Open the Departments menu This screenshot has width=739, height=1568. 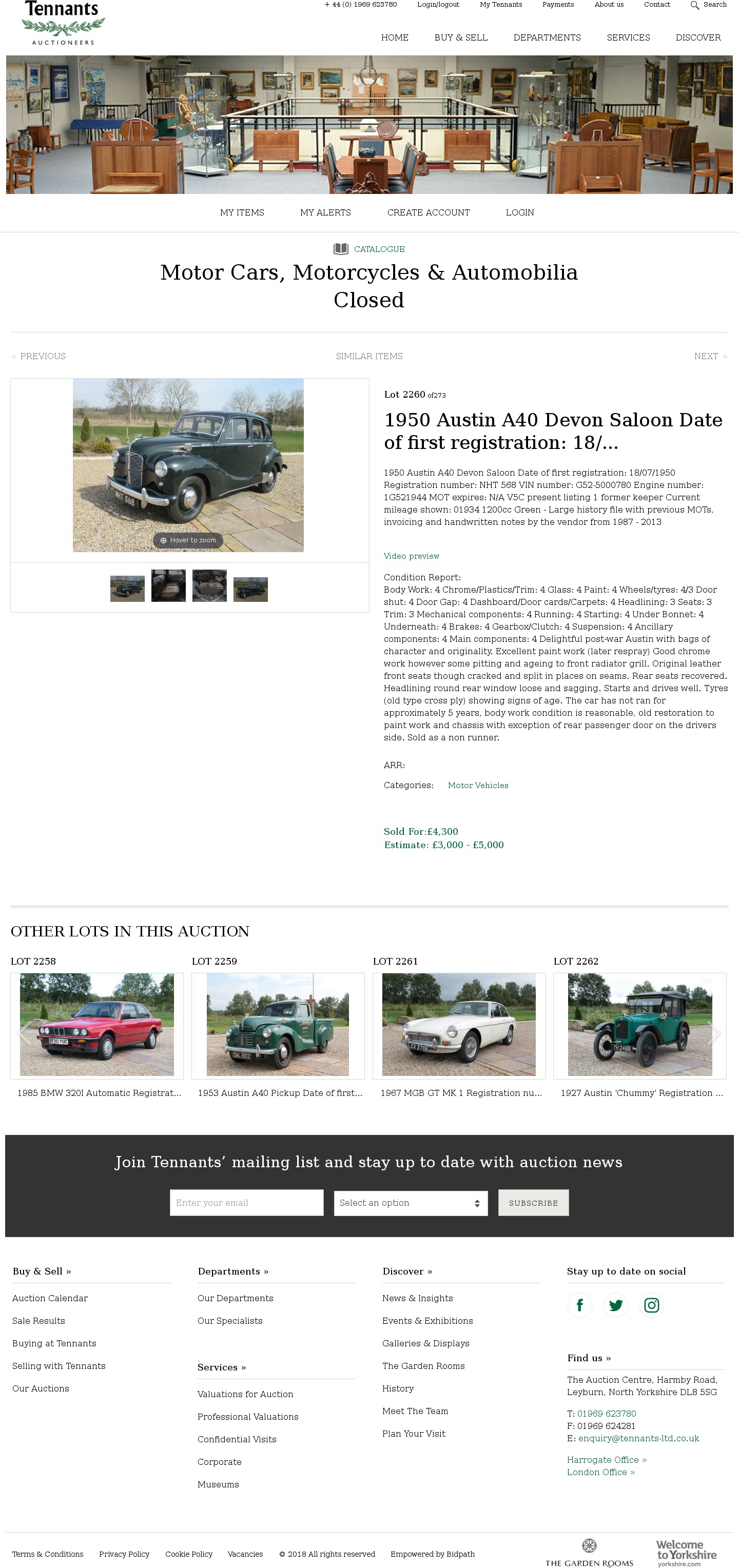pos(547,38)
